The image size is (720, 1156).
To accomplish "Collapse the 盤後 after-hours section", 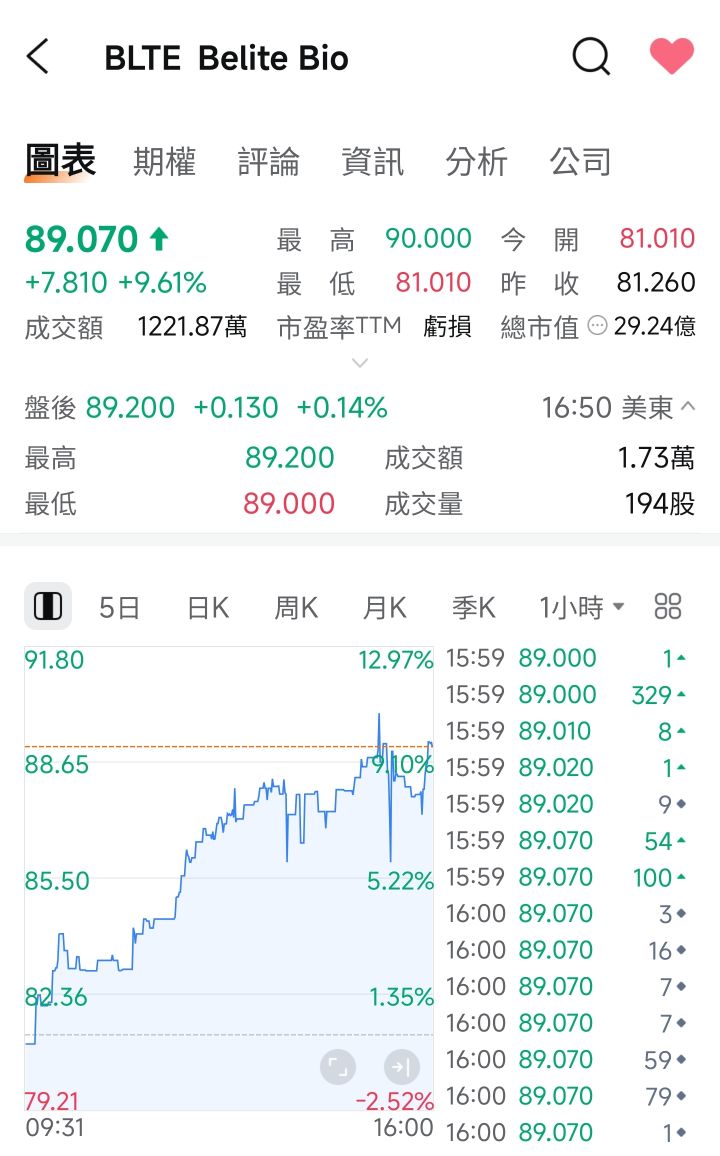I will pos(688,407).
